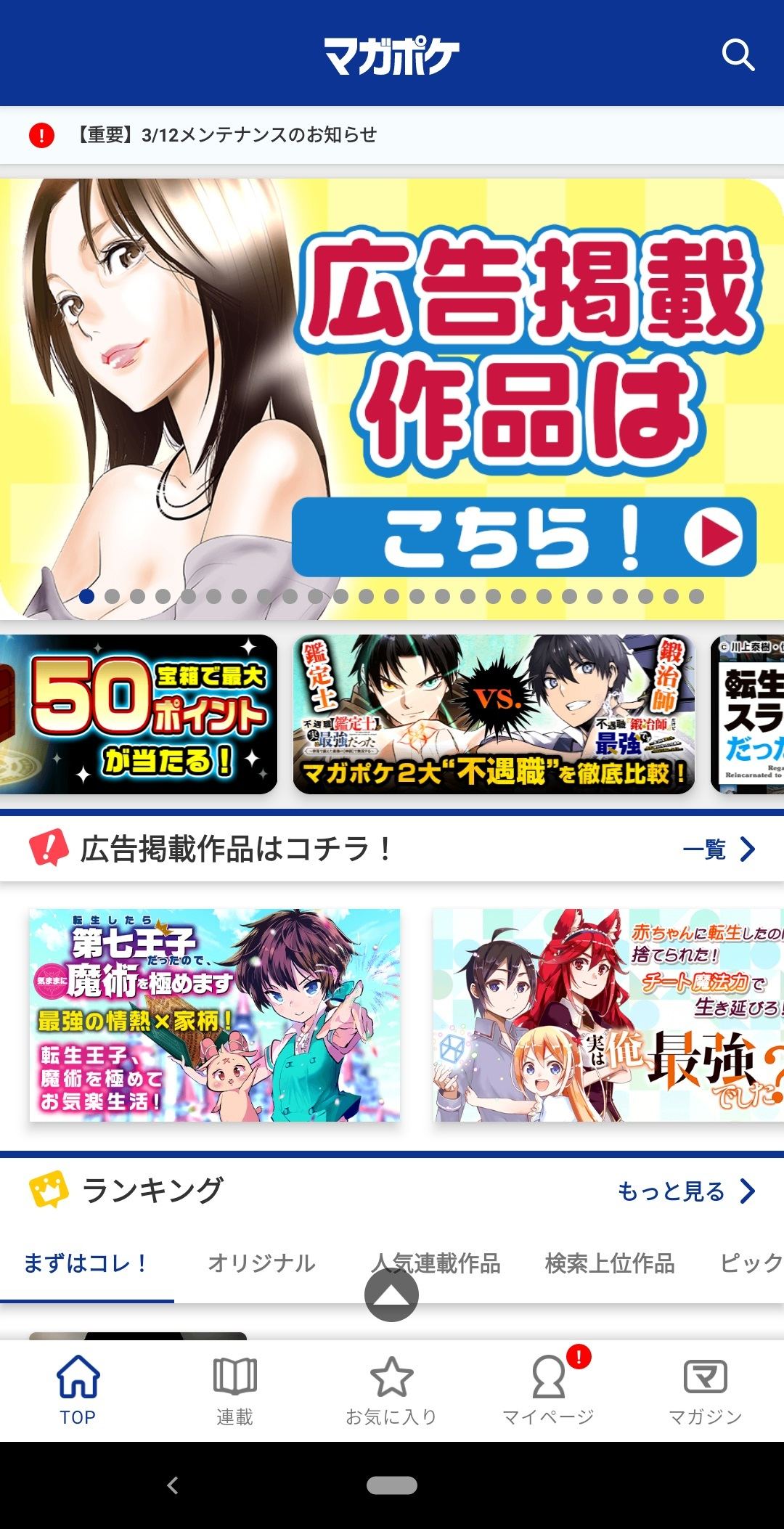This screenshot has height=1529, width=784.
Task: Switch to the マガジン tab
Action: pos(705,1390)
